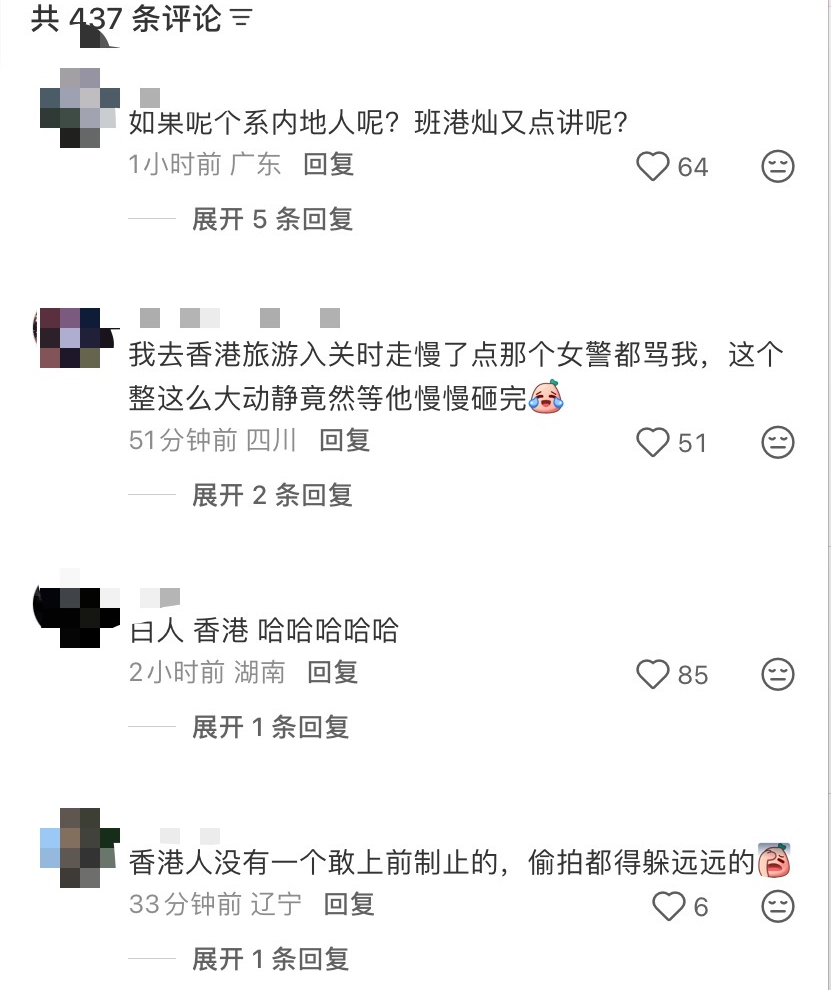Reply to the comment from 广东

pyautogui.click(x=329, y=165)
